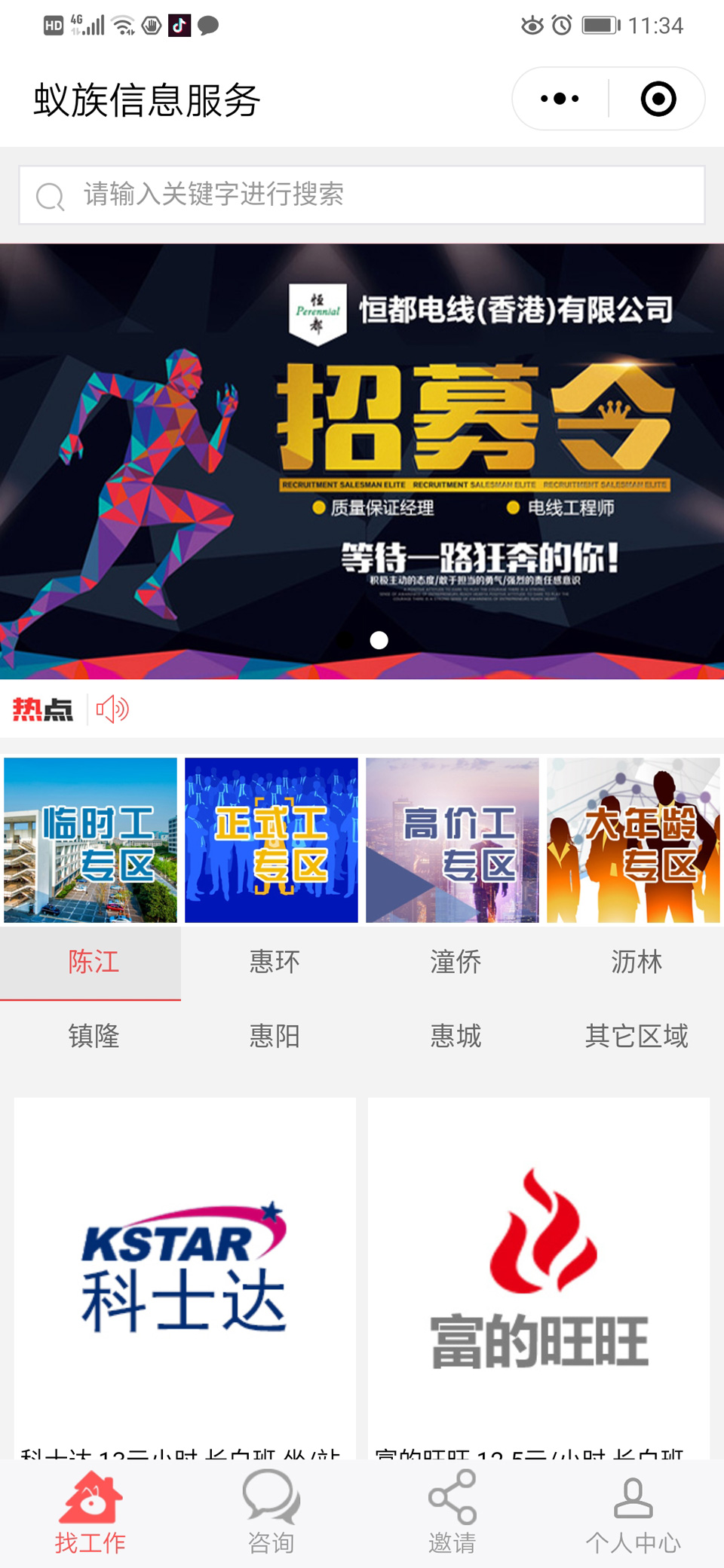
Task: Switch to the 沥林 area tab
Action: (x=636, y=963)
